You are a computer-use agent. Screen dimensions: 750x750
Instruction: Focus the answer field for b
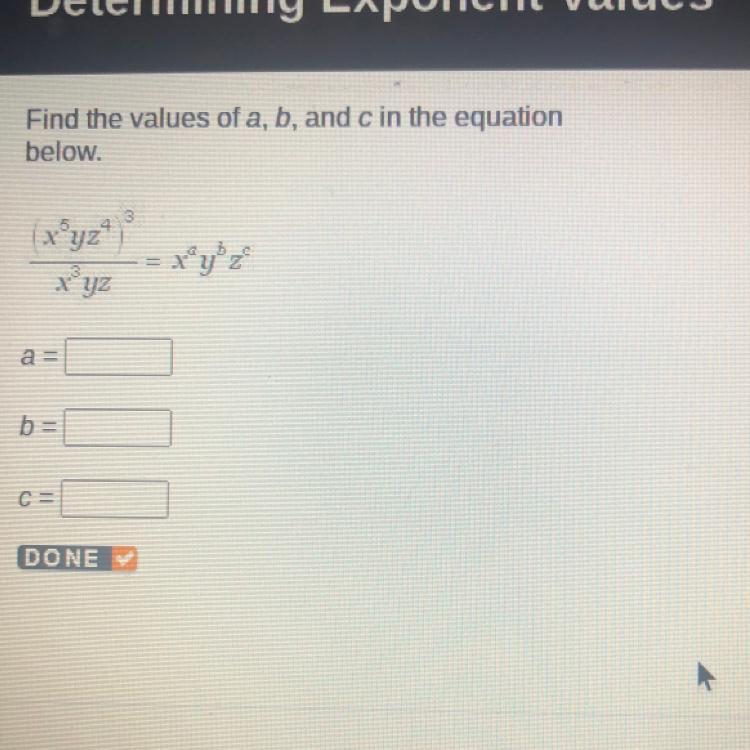[118, 428]
